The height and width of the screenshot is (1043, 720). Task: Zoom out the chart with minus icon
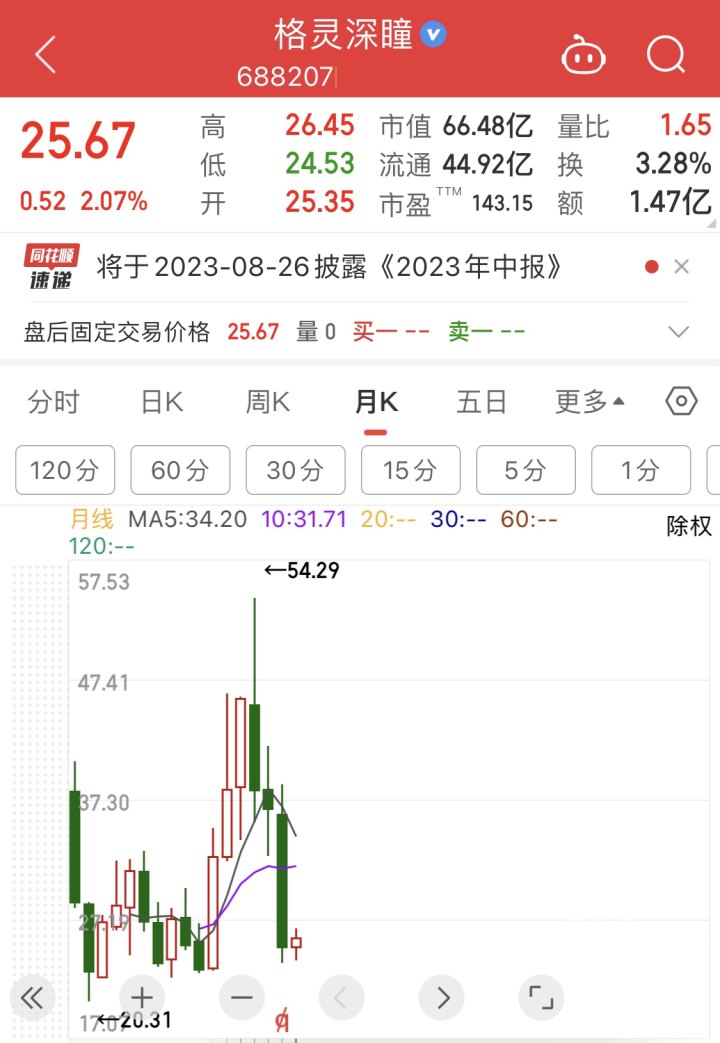(241, 997)
